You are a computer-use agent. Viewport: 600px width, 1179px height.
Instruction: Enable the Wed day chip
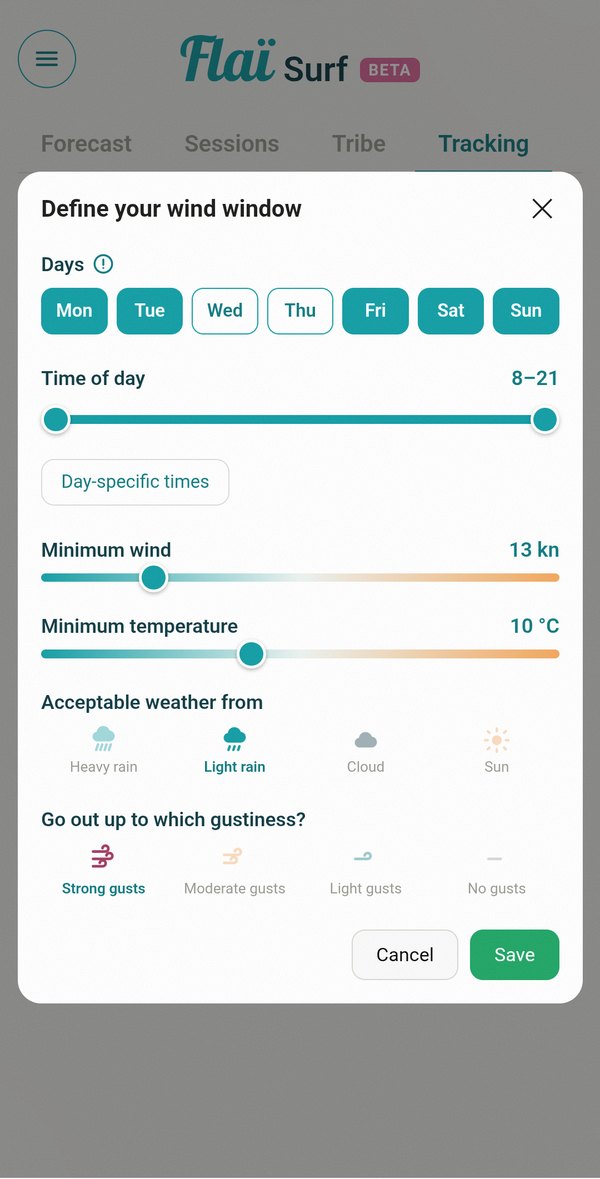point(225,311)
